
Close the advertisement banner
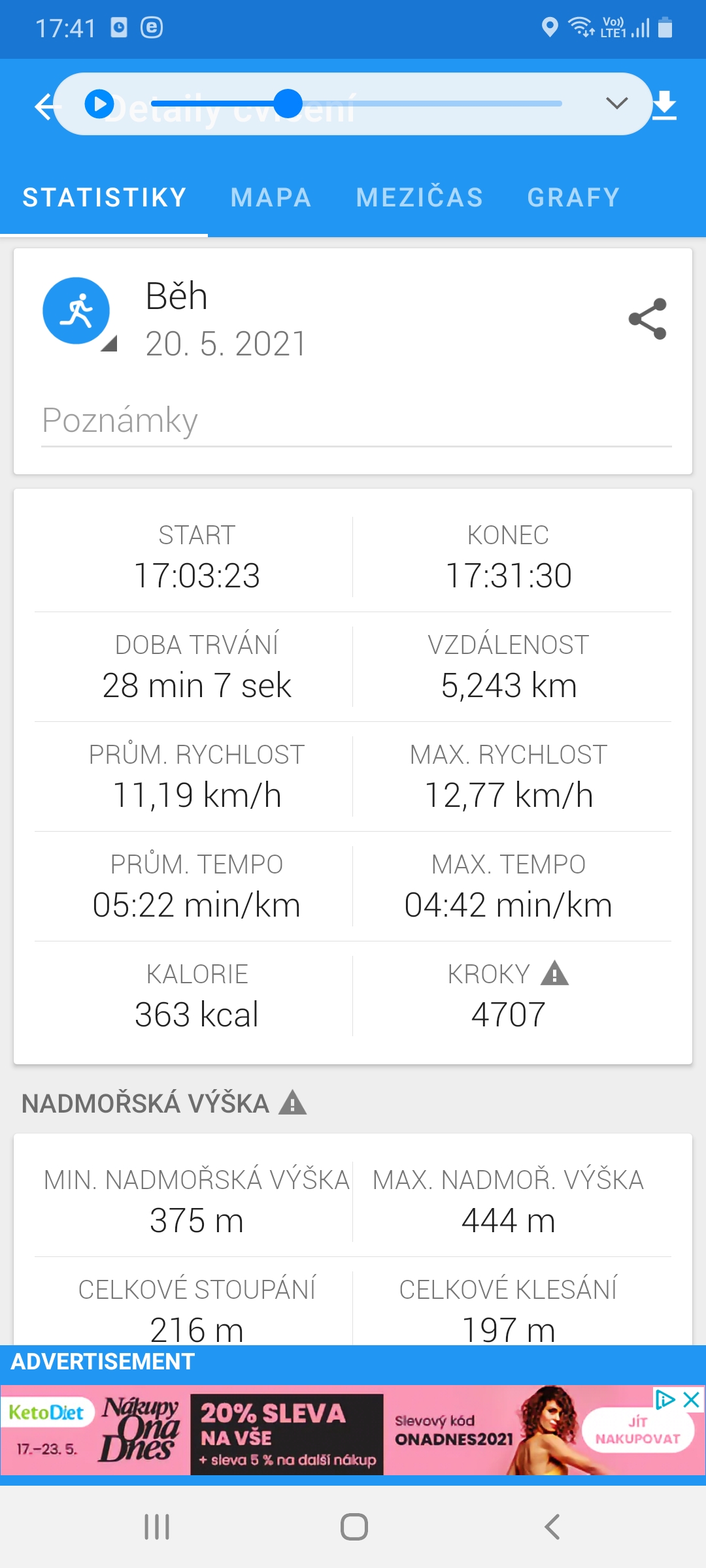point(692,1399)
